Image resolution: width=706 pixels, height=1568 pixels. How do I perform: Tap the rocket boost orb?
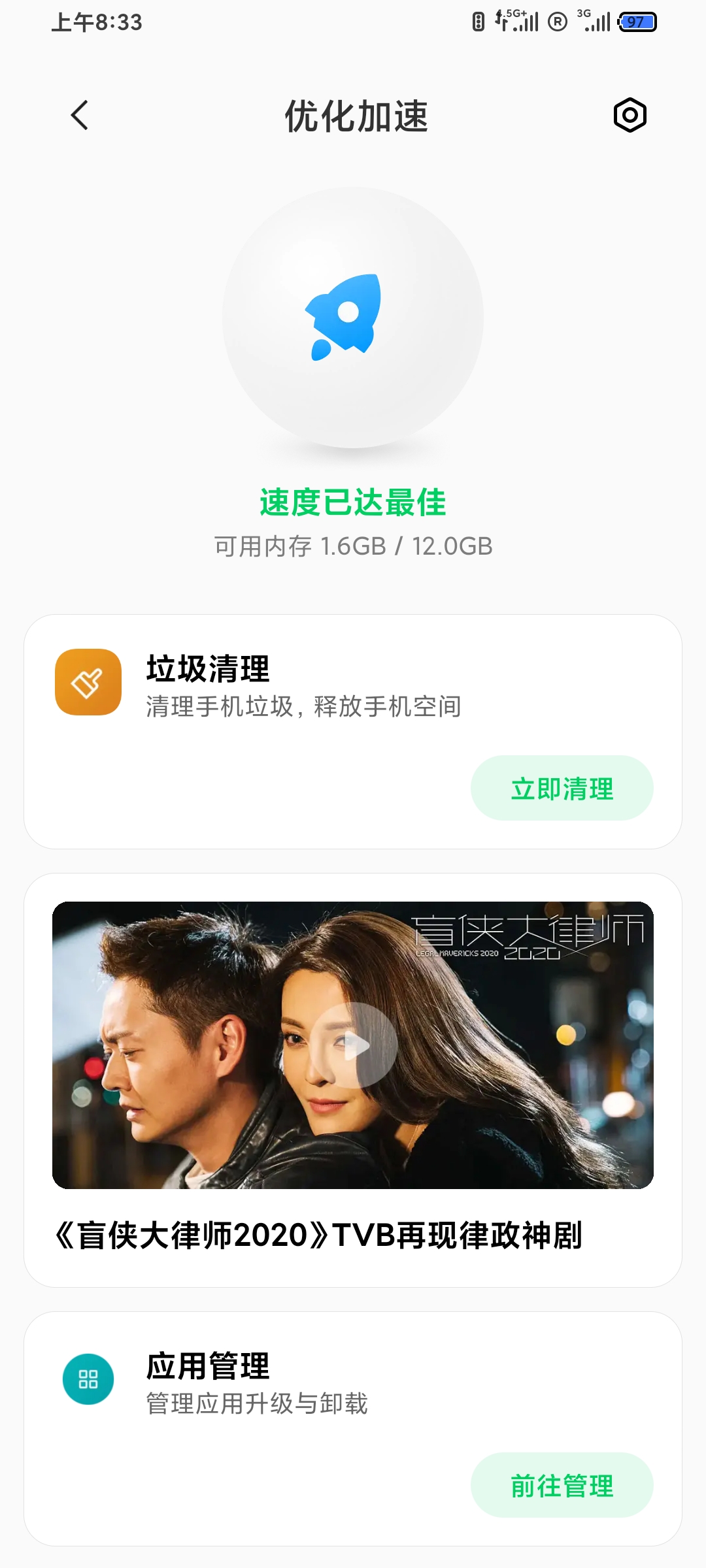click(x=353, y=318)
